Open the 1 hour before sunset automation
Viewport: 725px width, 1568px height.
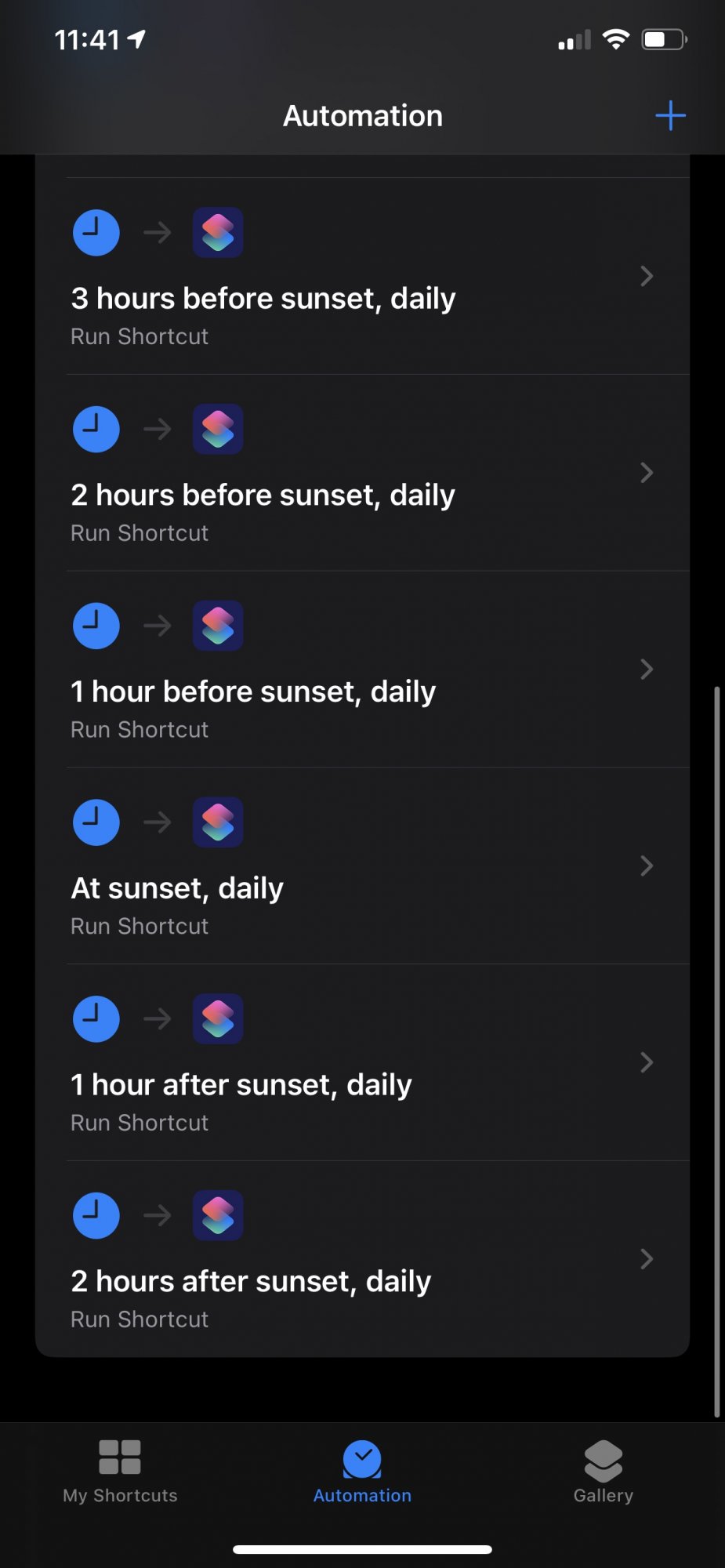coord(363,670)
